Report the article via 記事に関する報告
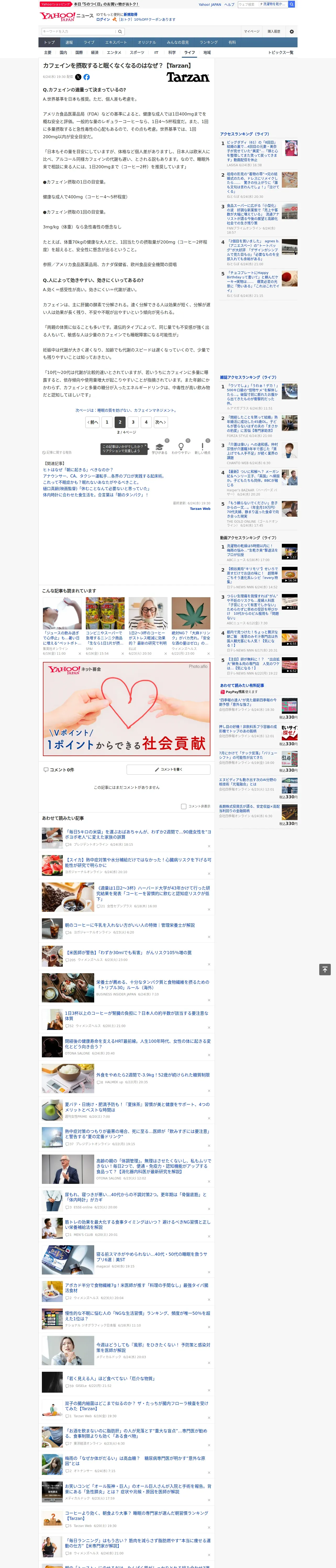Screen dimensions: 336x1568 pyautogui.click(x=57, y=452)
